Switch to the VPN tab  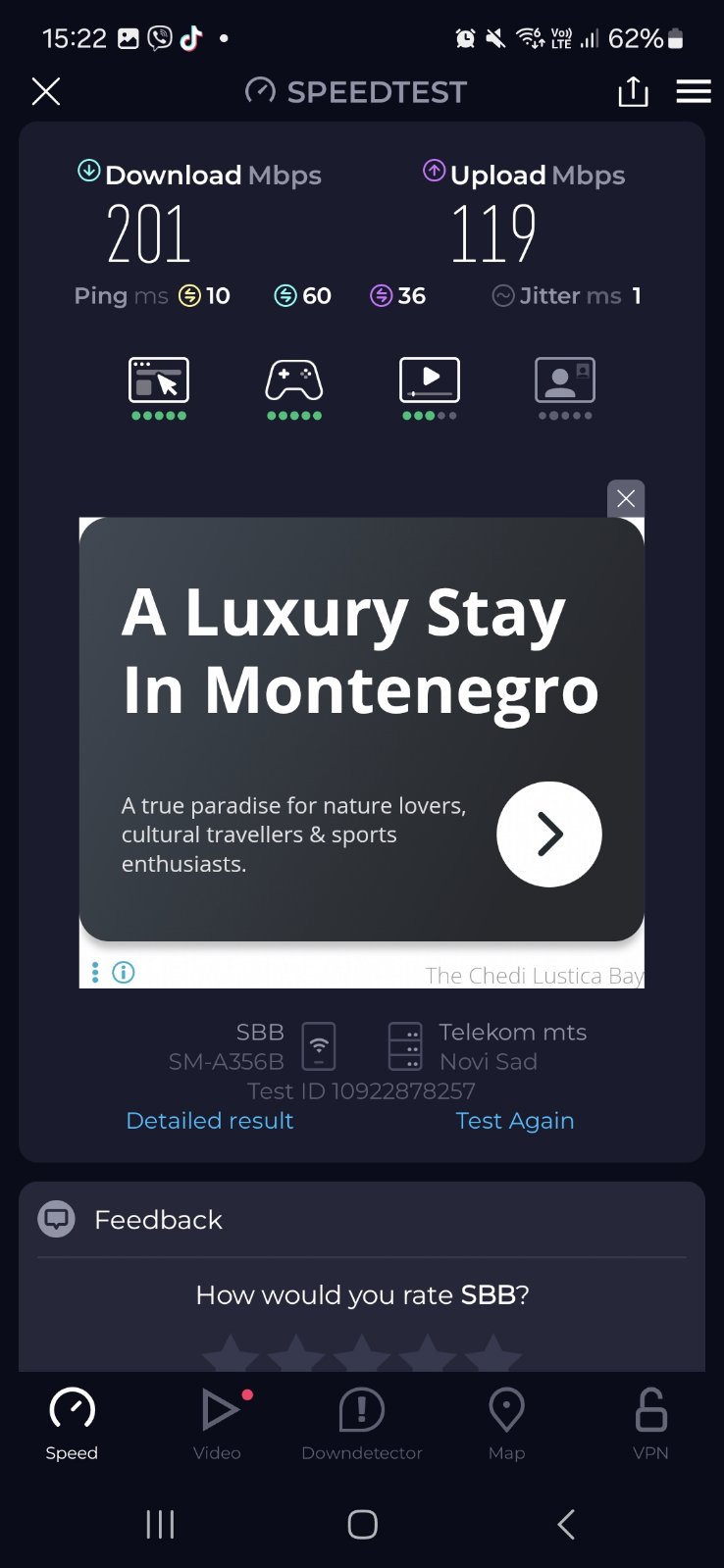coord(650,1424)
